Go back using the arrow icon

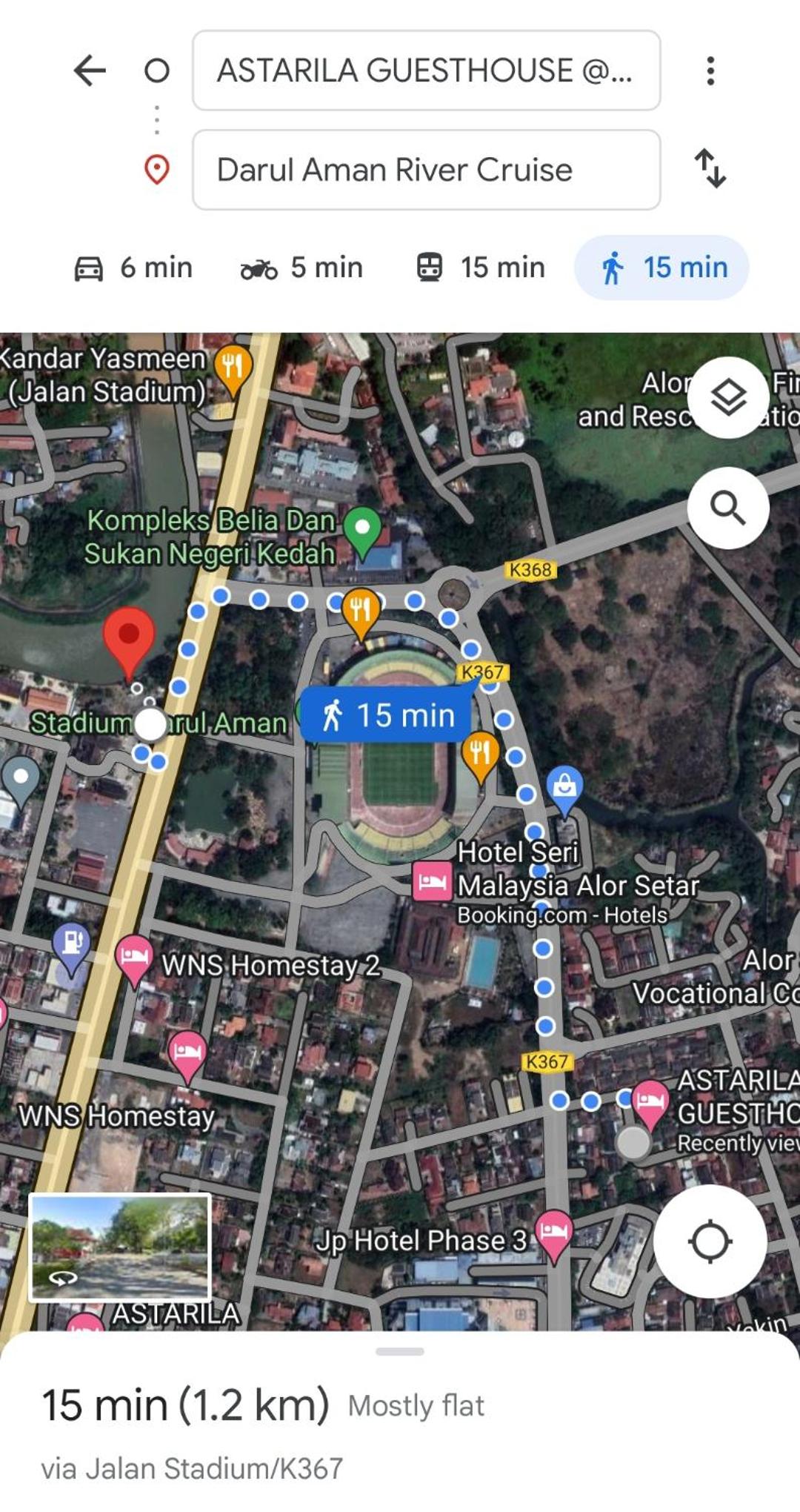click(x=90, y=71)
